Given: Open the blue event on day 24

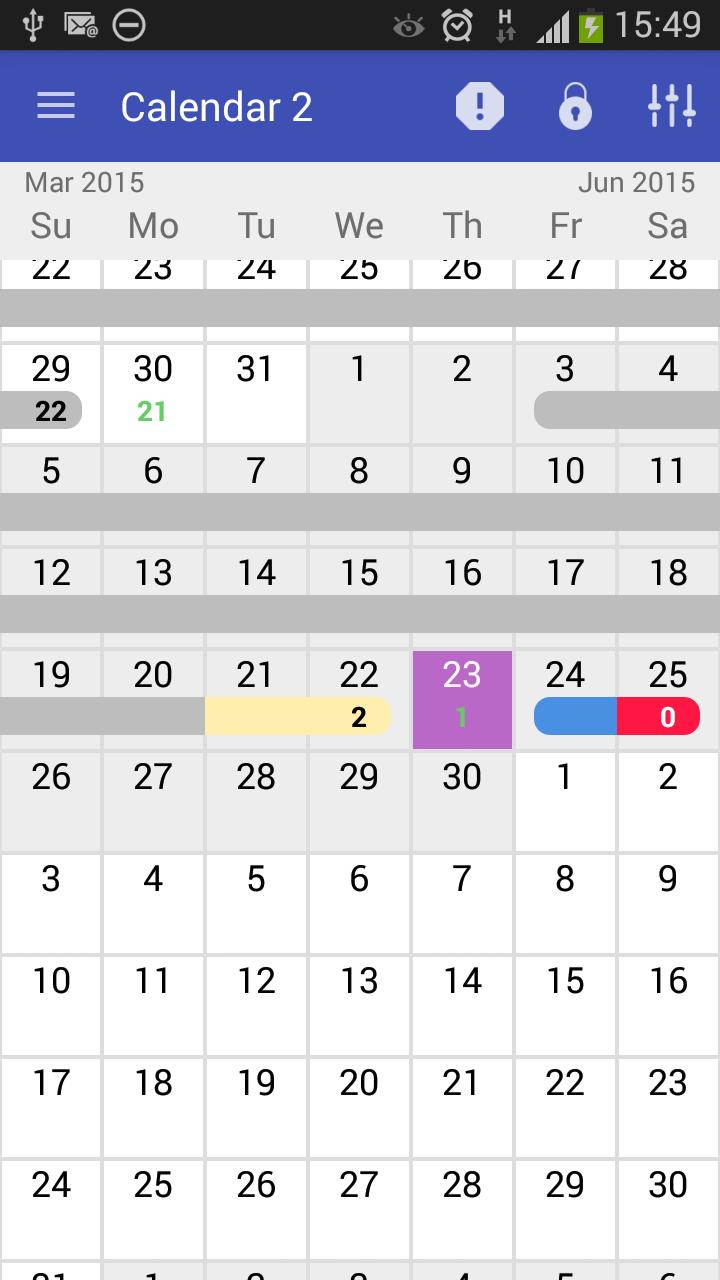Looking at the screenshot, I should coord(575,717).
